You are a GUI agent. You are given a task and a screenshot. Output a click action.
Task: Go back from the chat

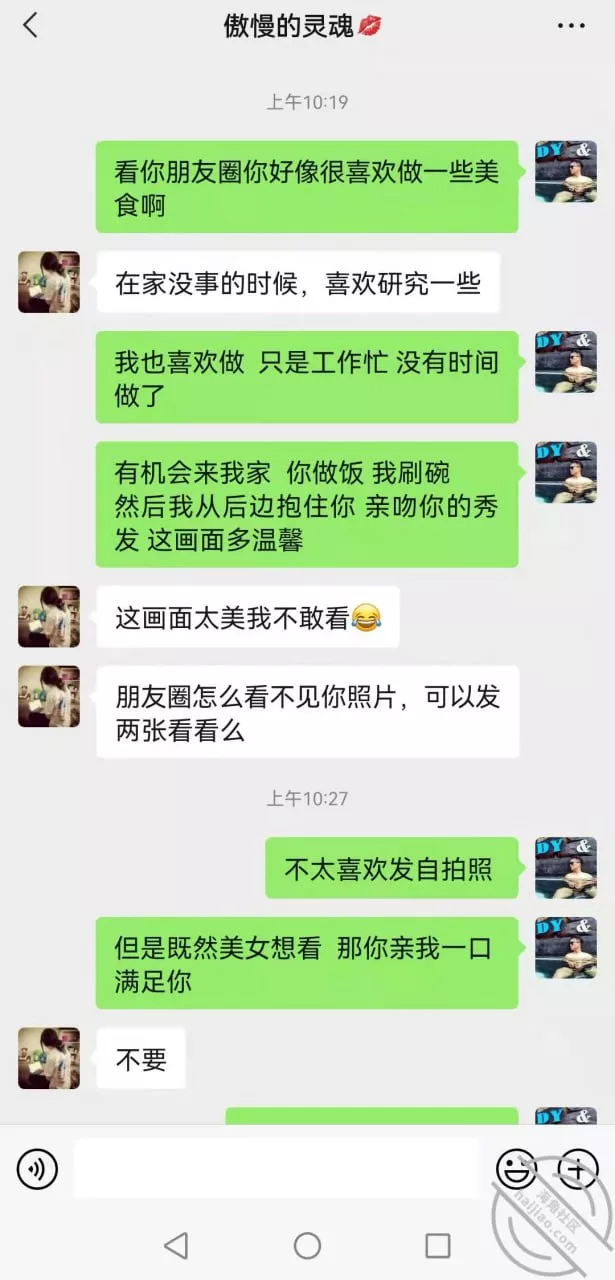pyautogui.click(x=30, y=26)
